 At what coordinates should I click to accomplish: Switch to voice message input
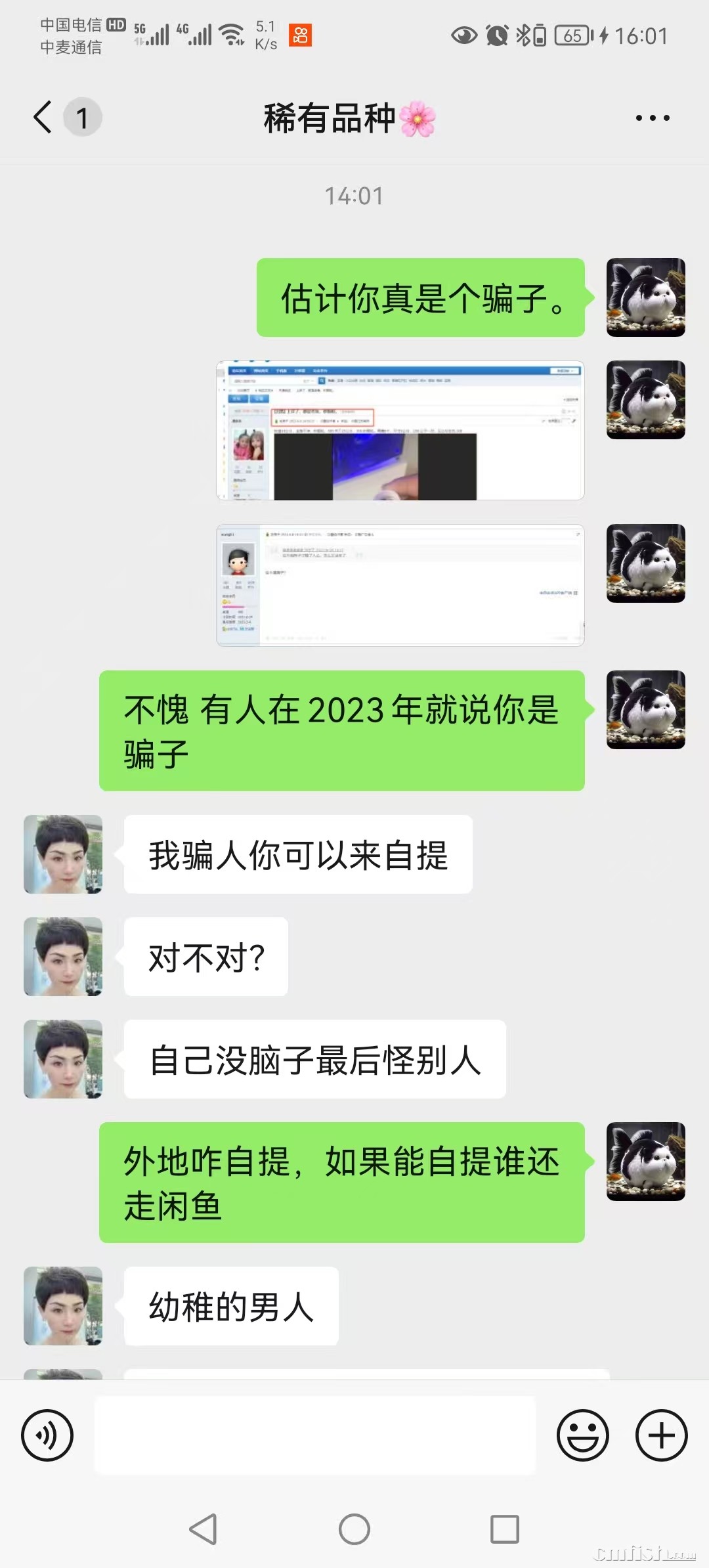tap(47, 1435)
